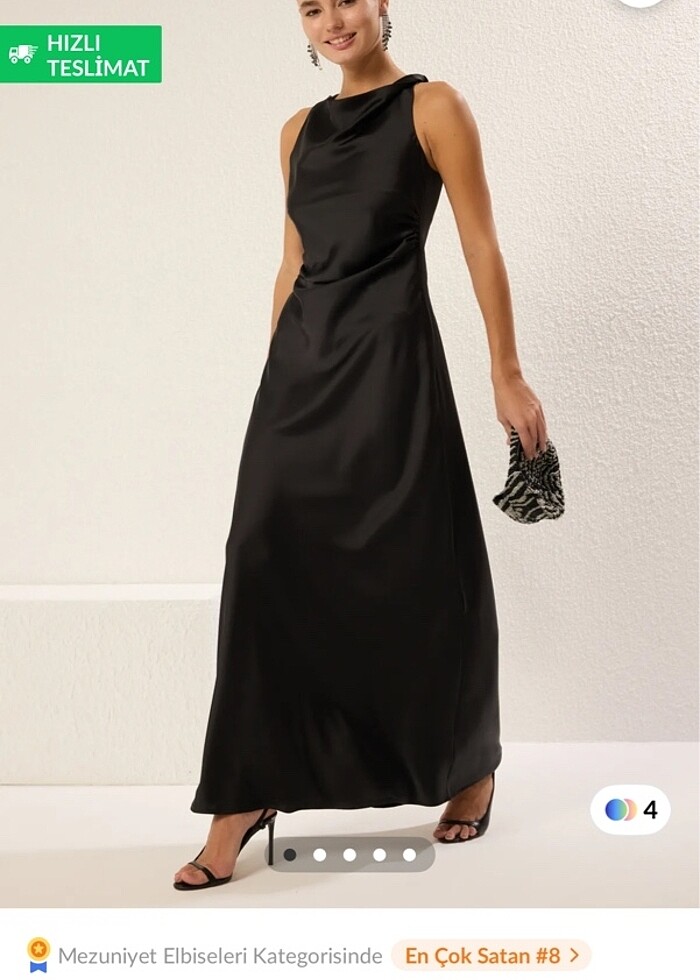Open the En Çok Satan #8 link
Image resolution: width=700 pixels, height=980 pixels.
coord(490,955)
